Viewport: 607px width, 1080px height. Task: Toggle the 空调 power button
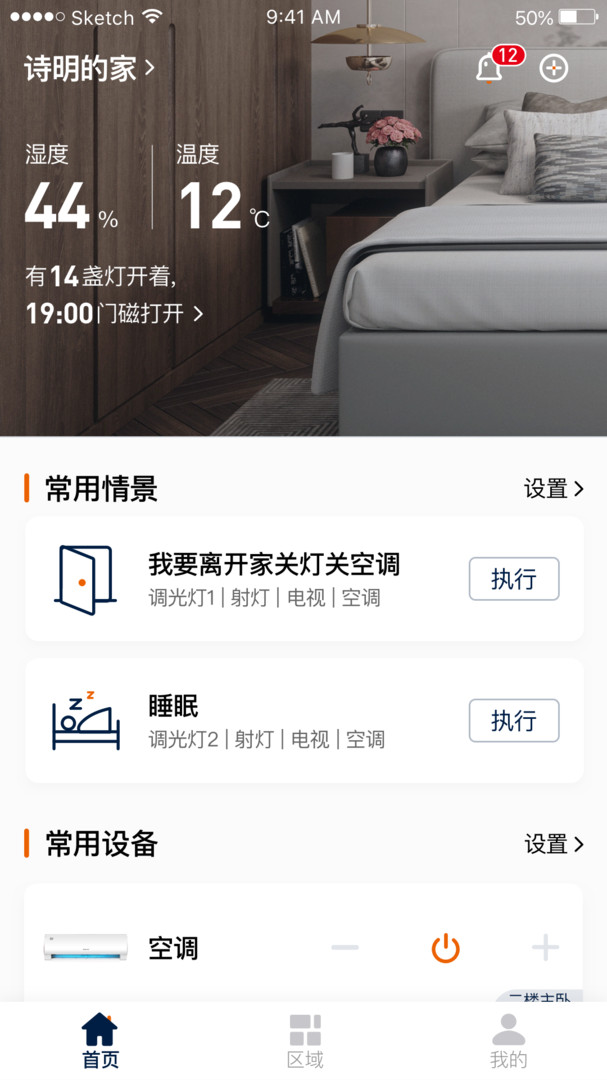pos(446,948)
